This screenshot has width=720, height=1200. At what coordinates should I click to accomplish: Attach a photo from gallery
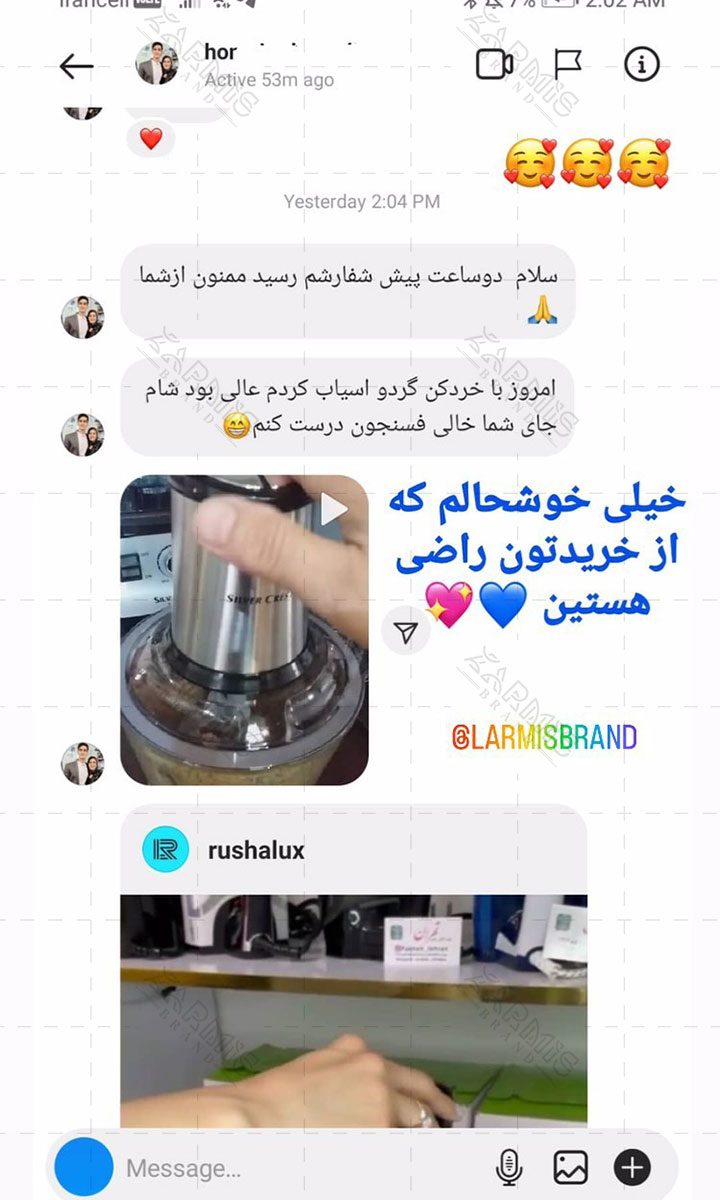coord(570,1167)
